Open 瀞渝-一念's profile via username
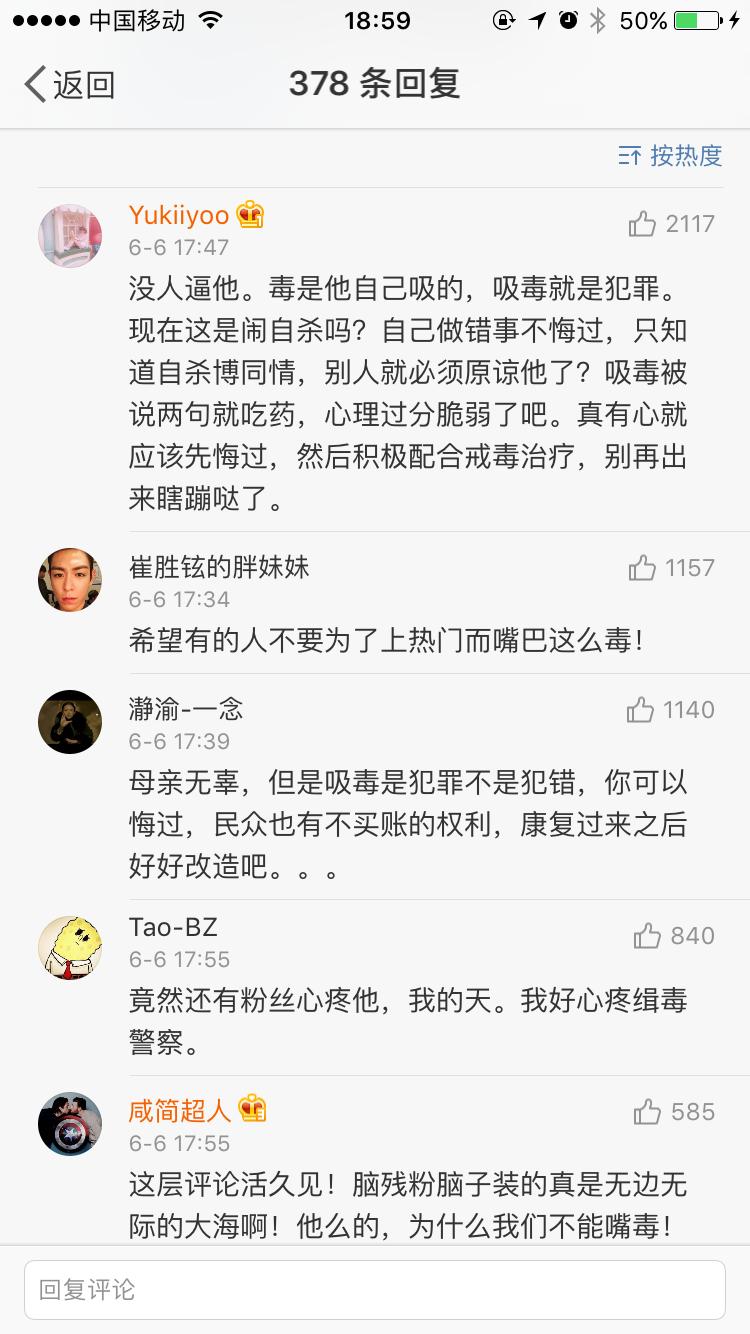 [186, 710]
